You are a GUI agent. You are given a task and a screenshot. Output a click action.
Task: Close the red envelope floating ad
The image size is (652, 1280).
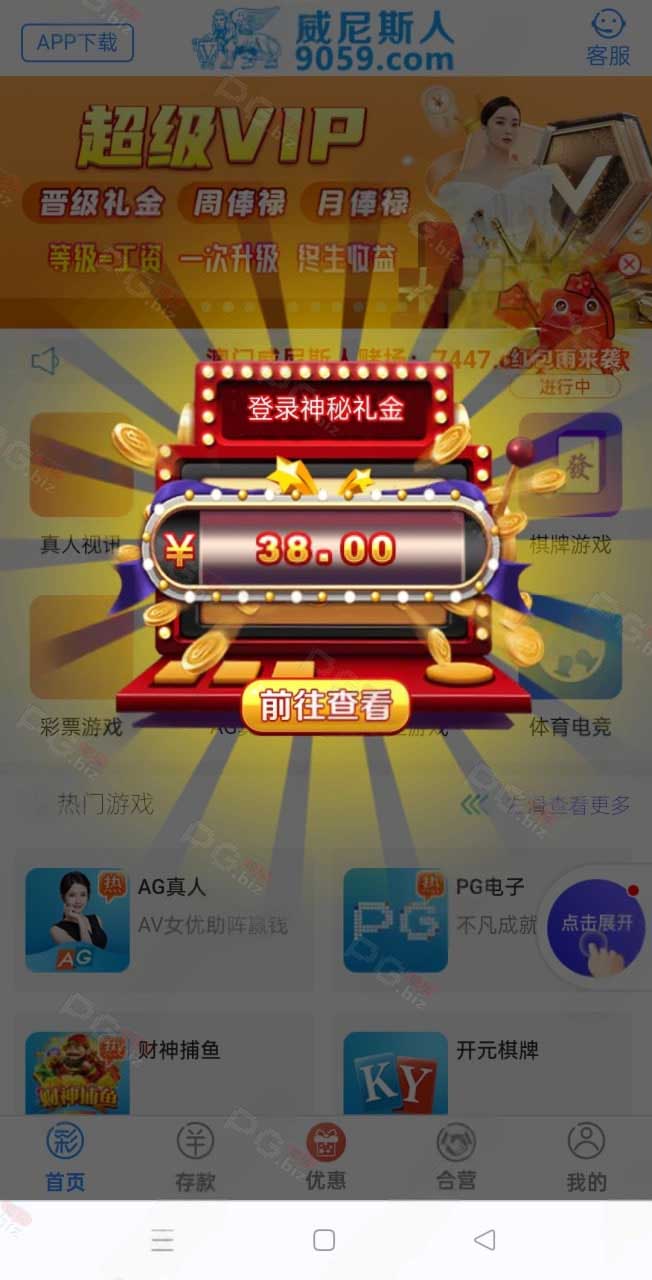pos(629,265)
